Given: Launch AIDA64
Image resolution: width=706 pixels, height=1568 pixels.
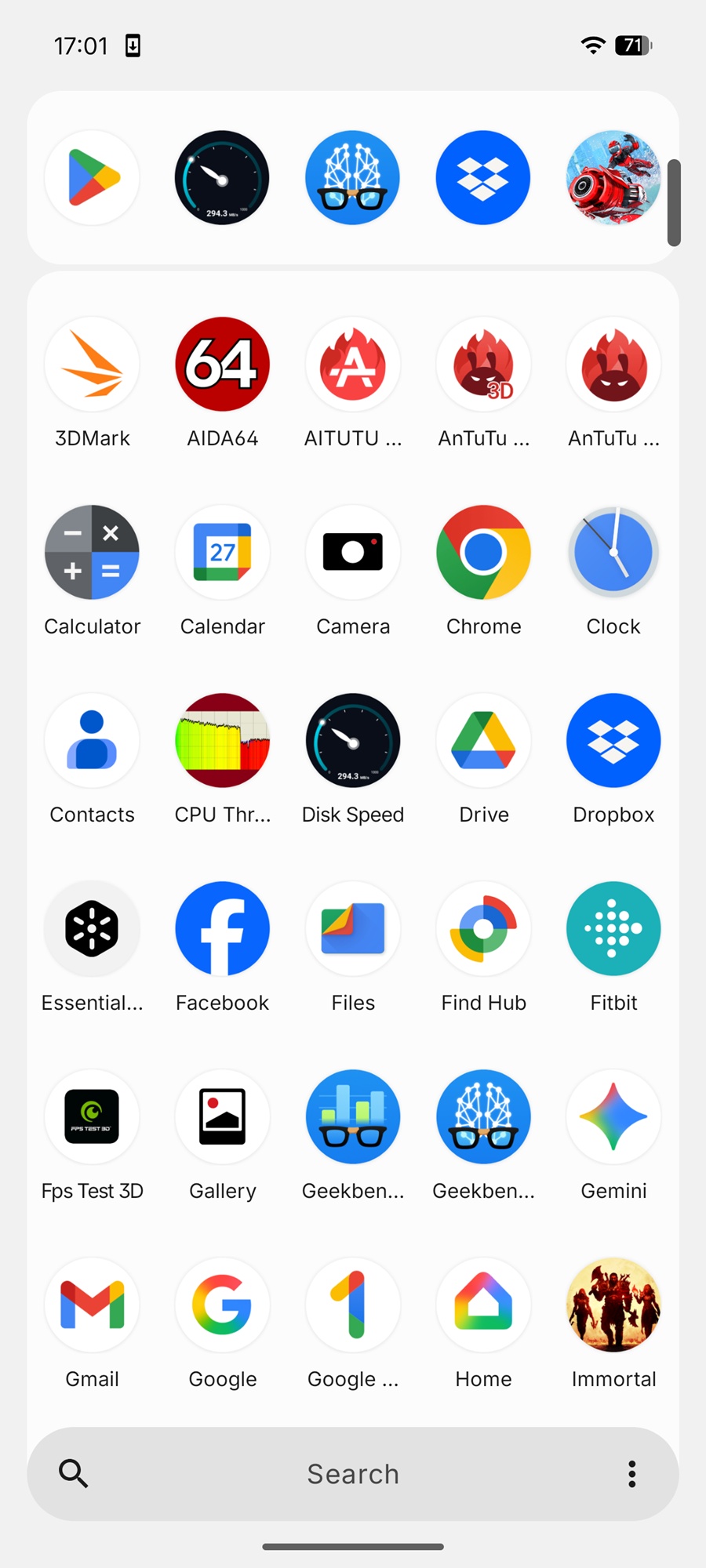Looking at the screenshot, I should [x=223, y=365].
